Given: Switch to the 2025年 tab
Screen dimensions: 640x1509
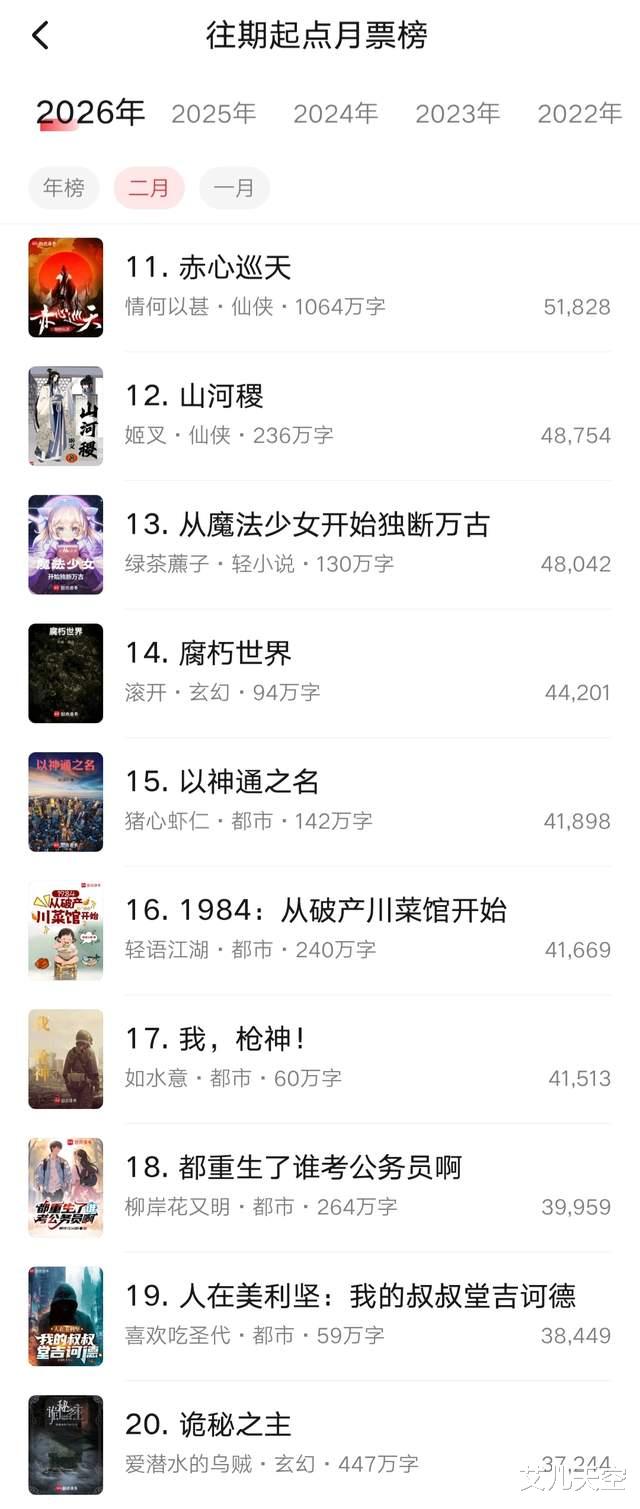Looking at the screenshot, I should (x=213, y=114).
